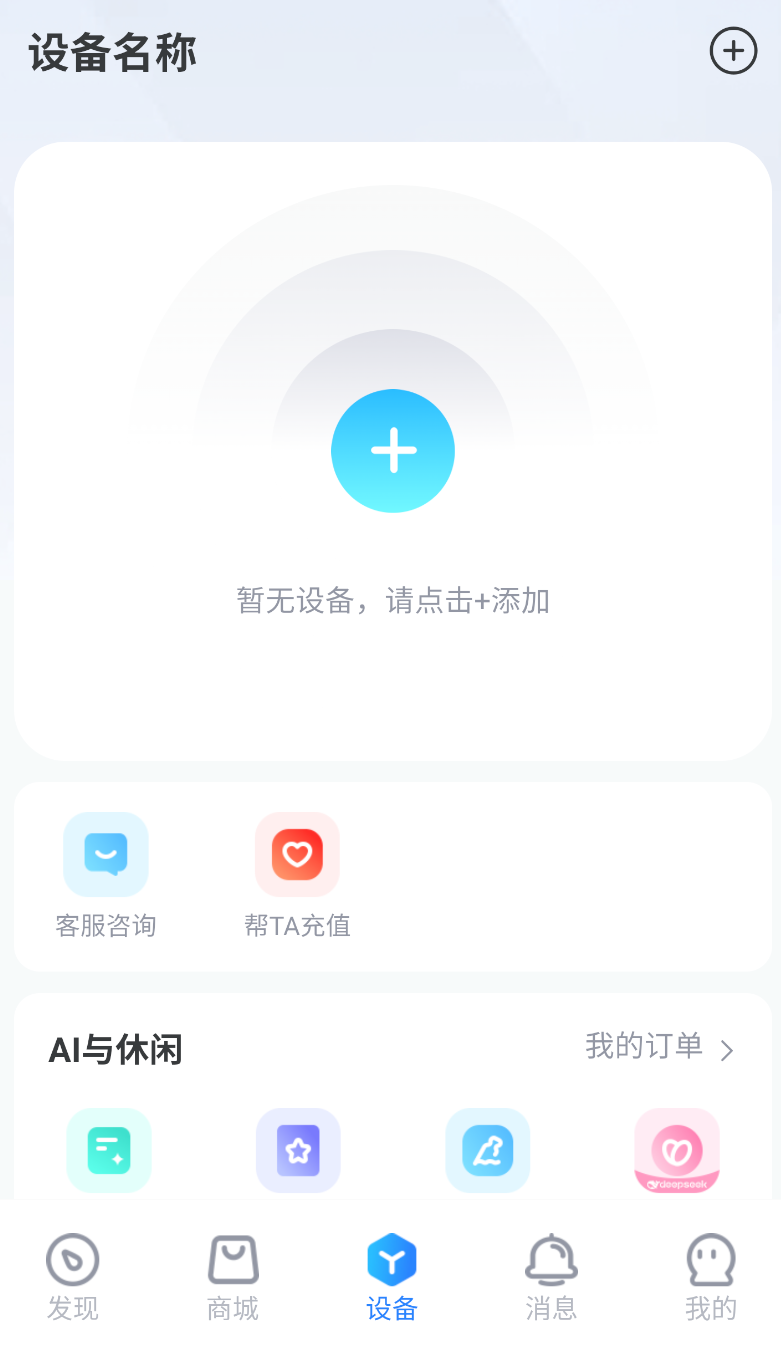
Task: Tap the 帮TA充值 recharge heart icon
Action: click(x=297, y=855)
